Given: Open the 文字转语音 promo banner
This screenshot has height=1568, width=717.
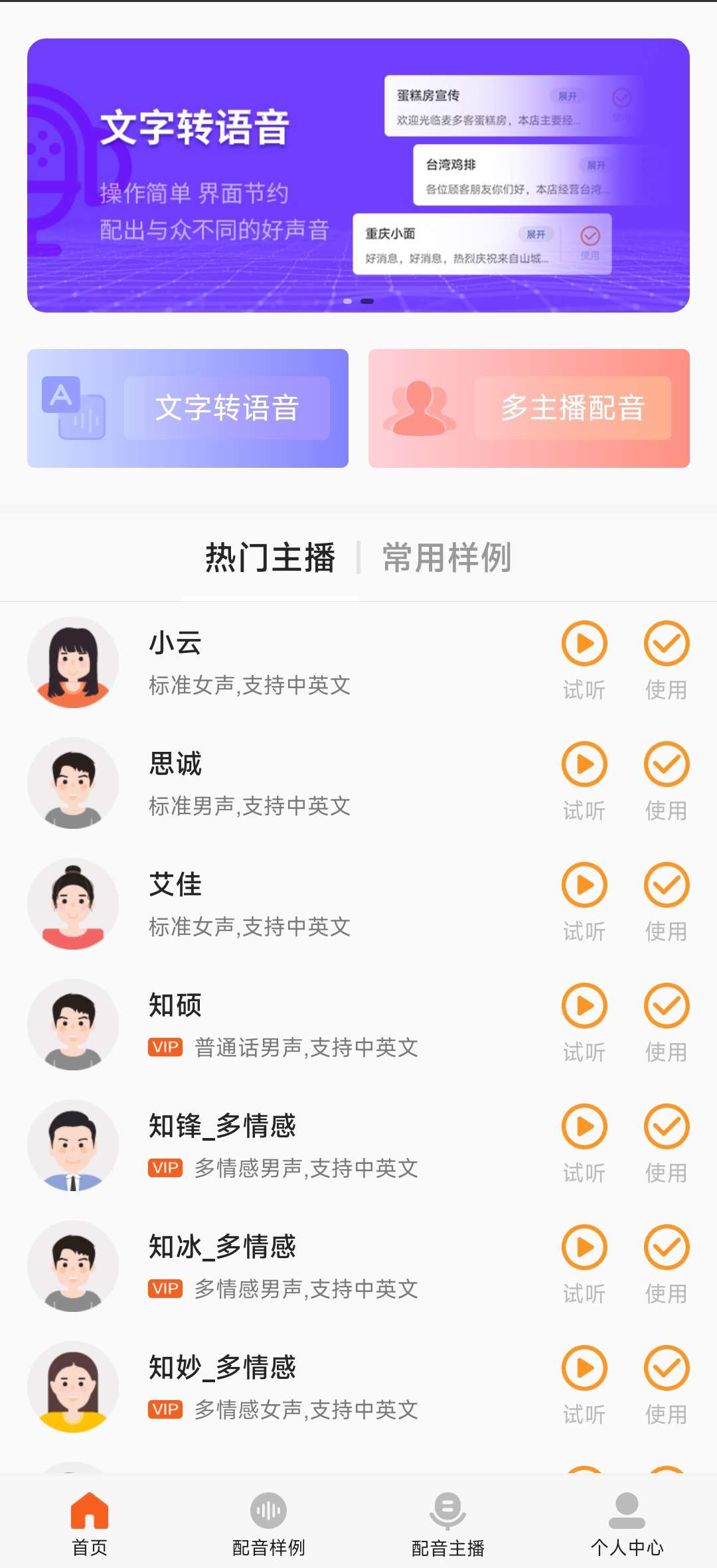Looking at the screenshot, I should 358,175.
